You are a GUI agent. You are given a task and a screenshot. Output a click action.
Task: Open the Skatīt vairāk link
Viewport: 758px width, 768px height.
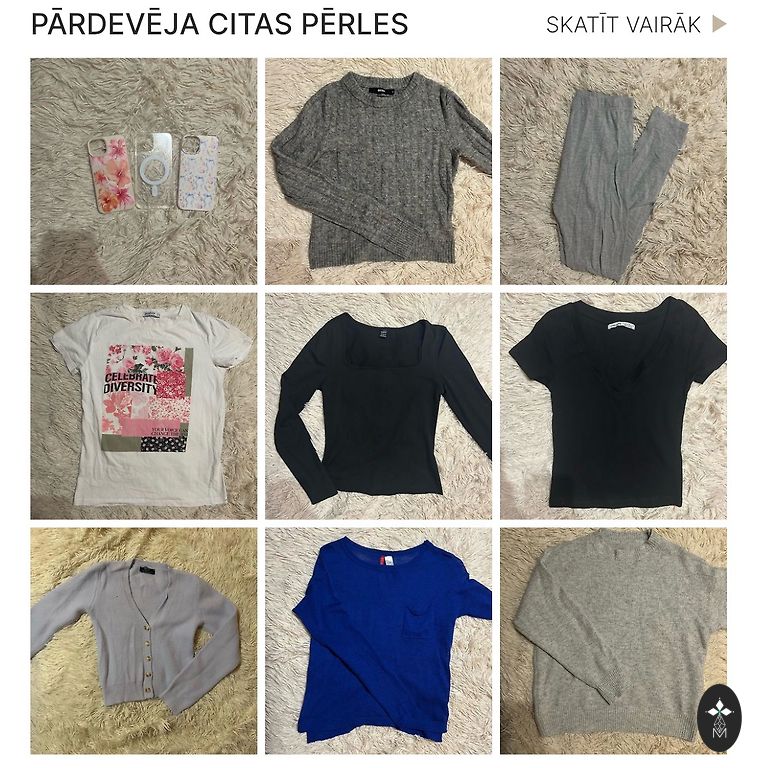[635, 25]
